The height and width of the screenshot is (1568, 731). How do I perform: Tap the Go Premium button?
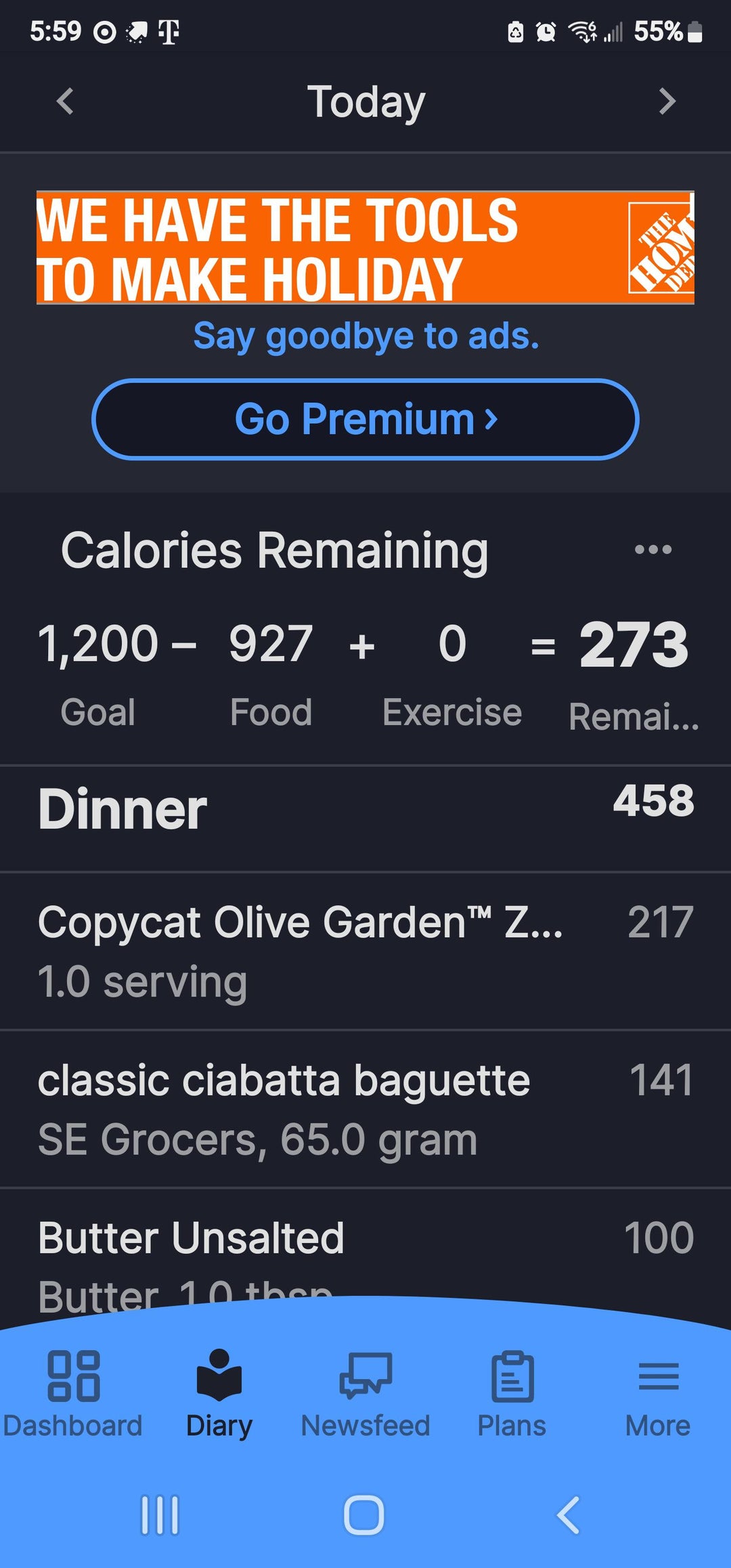[x=365, y=419]
